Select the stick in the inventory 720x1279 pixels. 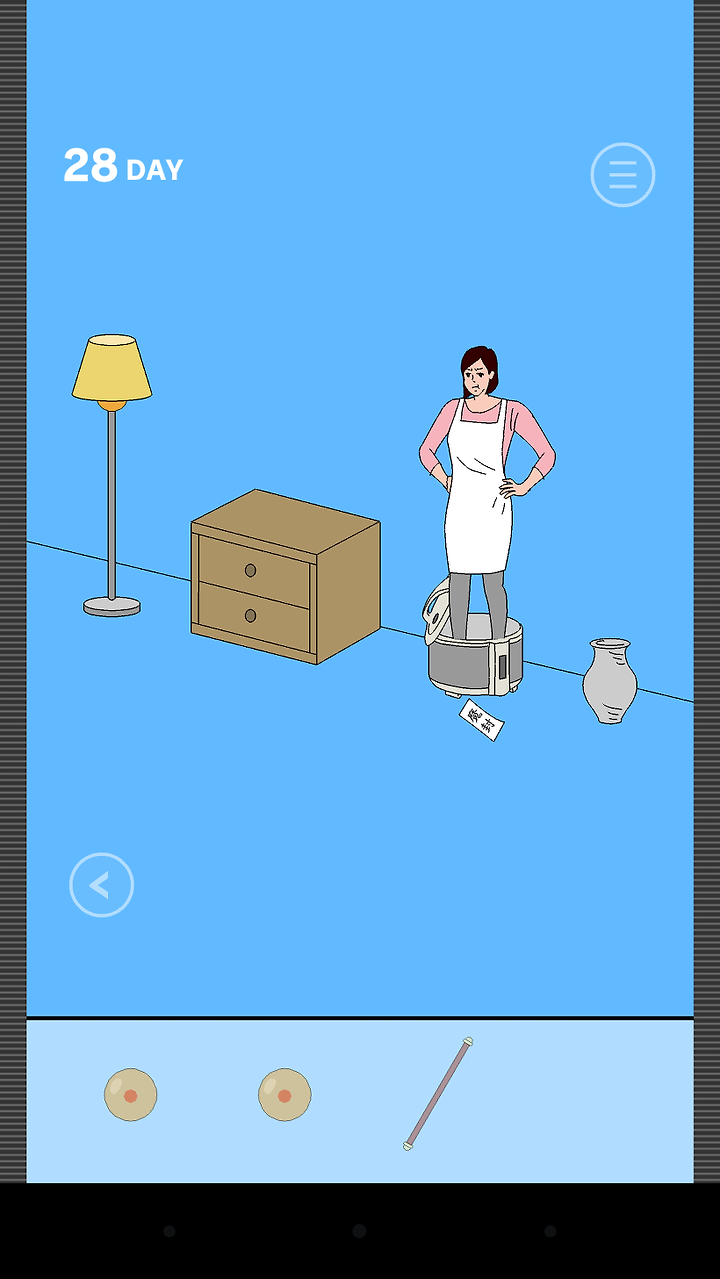click(438, 1094)
